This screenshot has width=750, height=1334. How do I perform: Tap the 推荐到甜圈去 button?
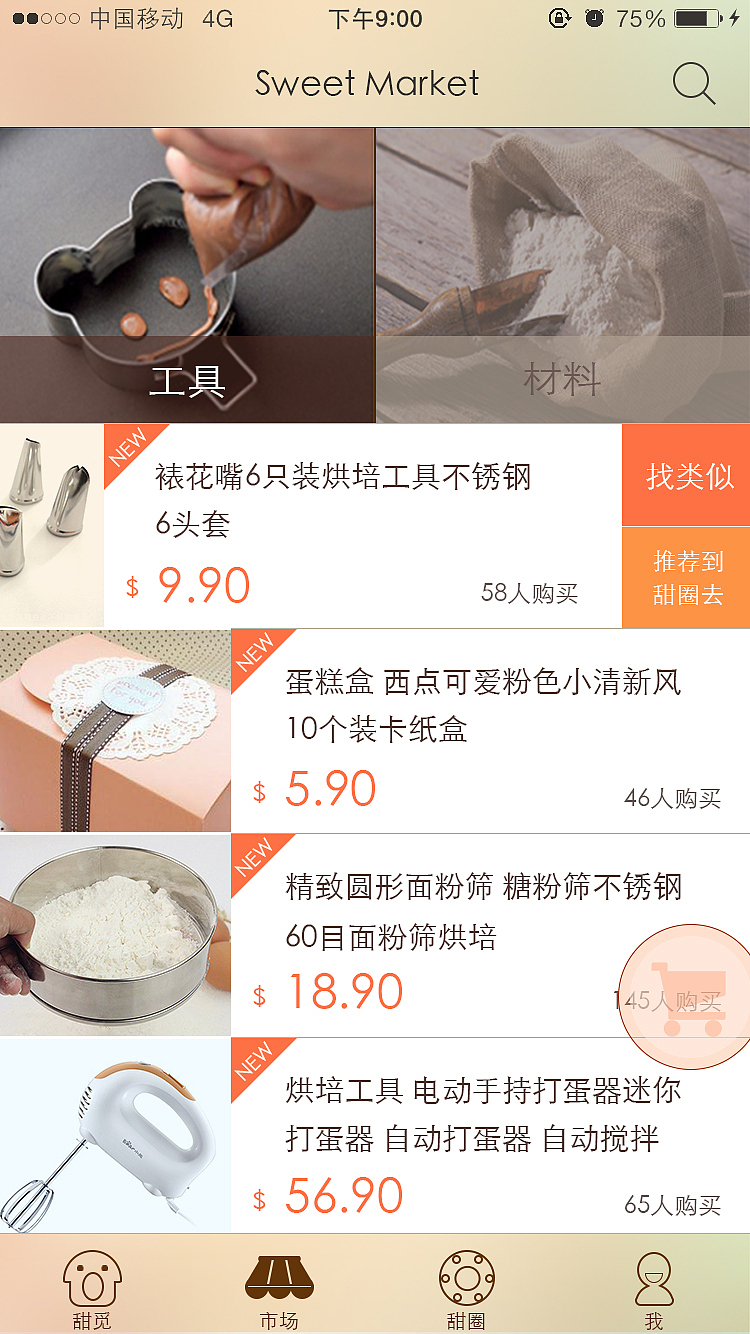tap(687, 578)
